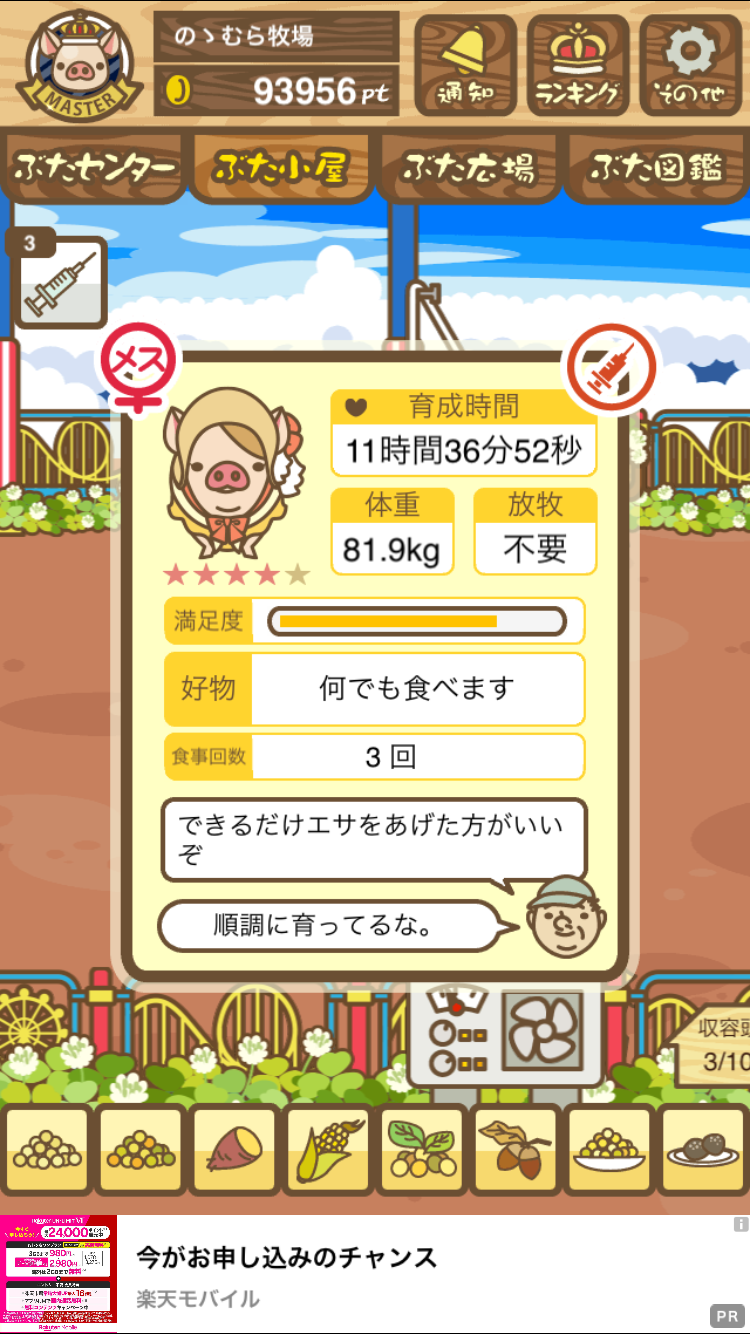This screenshot has height=1334, width=750.
Task: Select the green leaf beans feed
Action: click(x=421, y=1150)
